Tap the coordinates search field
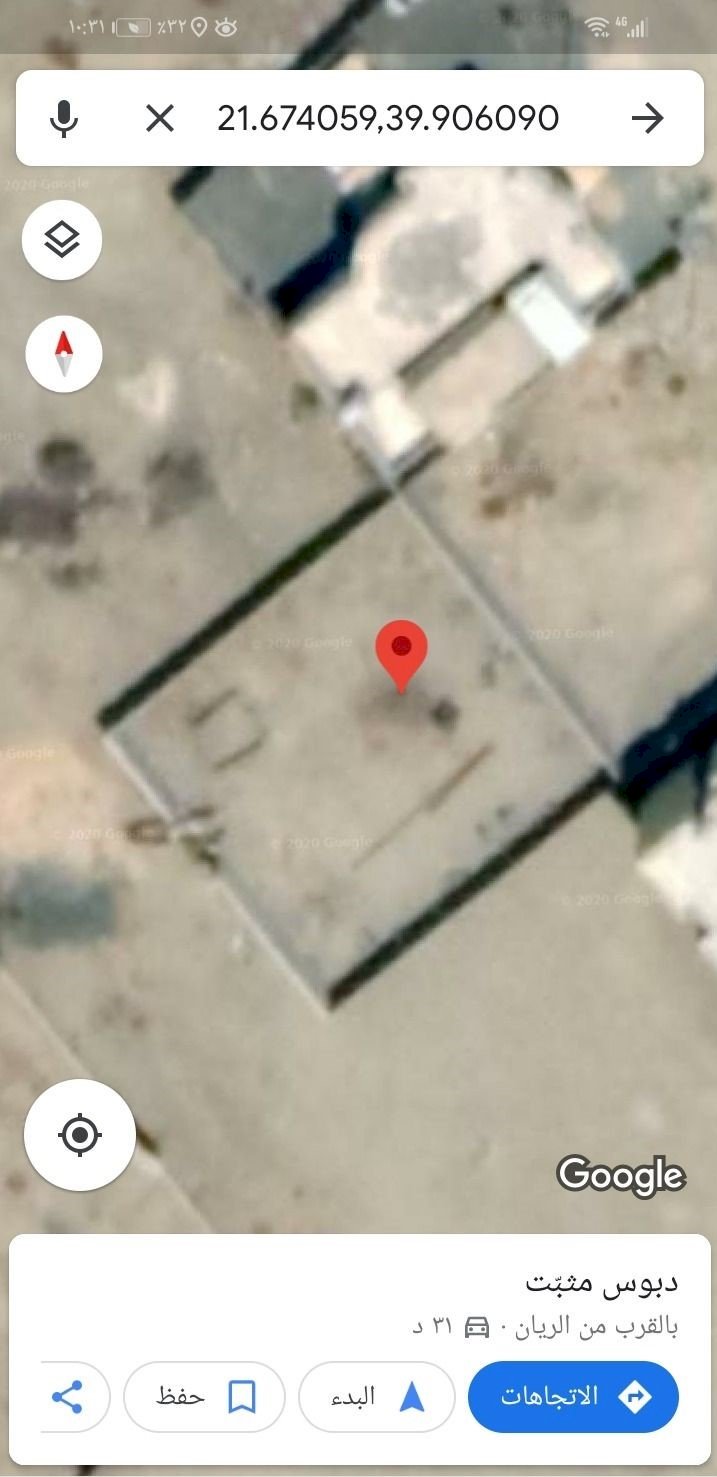This screenshot has width=717, height=1477. [388, 118]
